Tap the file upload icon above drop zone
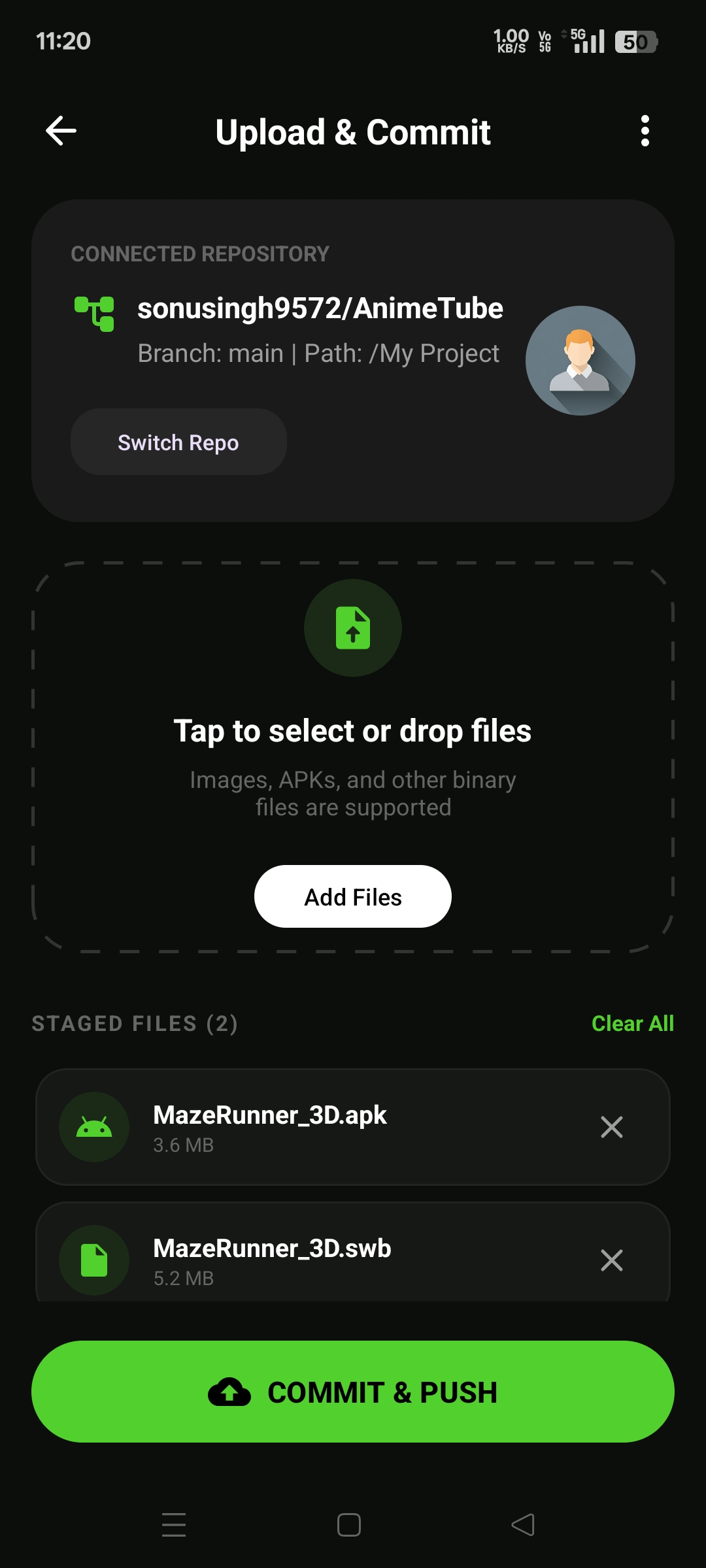The image size is (706, 1568). coord(352,628)
